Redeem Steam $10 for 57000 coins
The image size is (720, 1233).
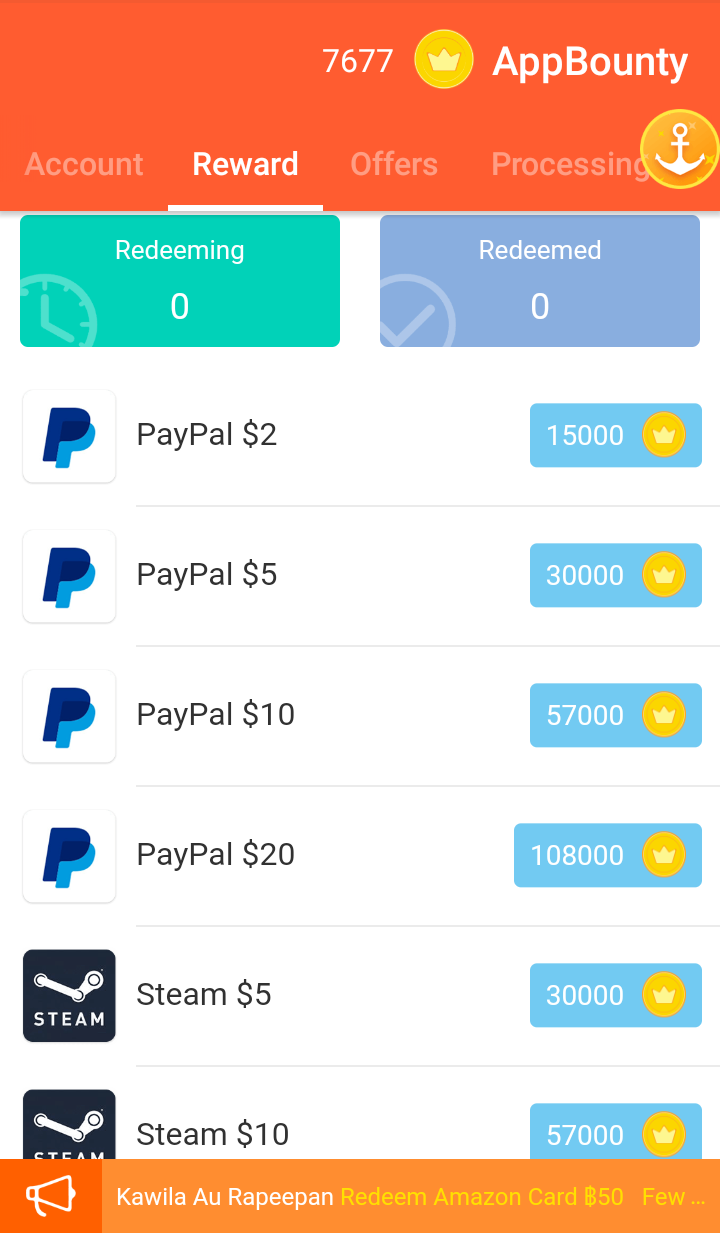(x=615, y=1134)
